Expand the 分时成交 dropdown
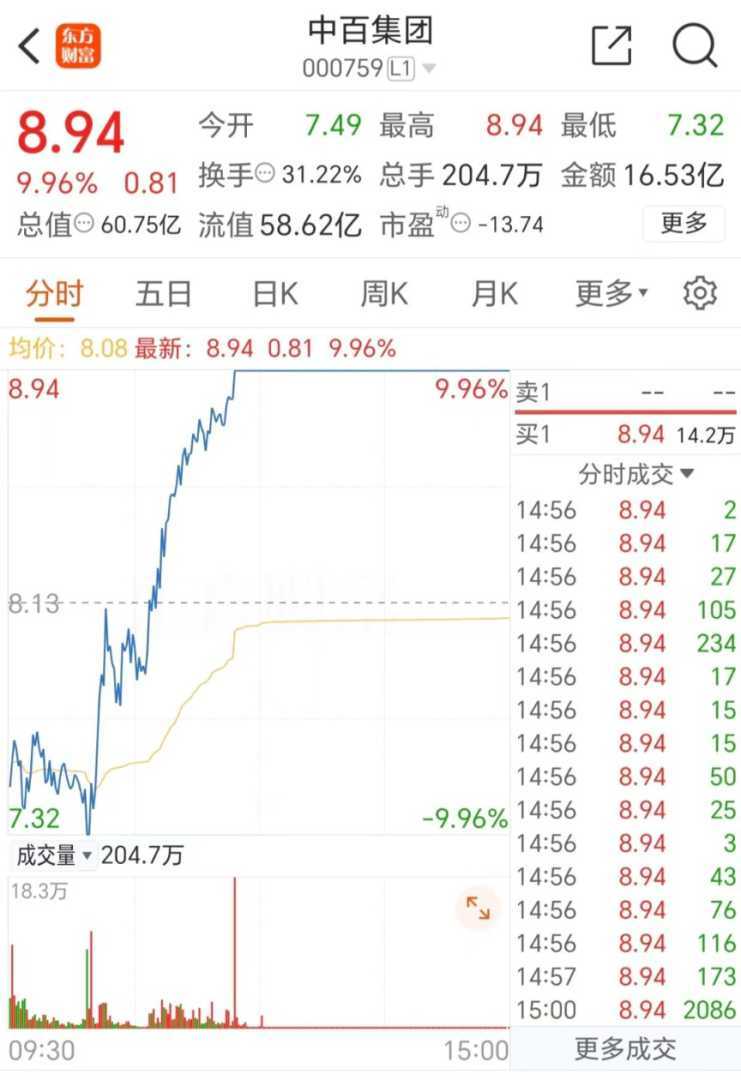Viewport: 741px width, 1080px height. click(636, 474)
